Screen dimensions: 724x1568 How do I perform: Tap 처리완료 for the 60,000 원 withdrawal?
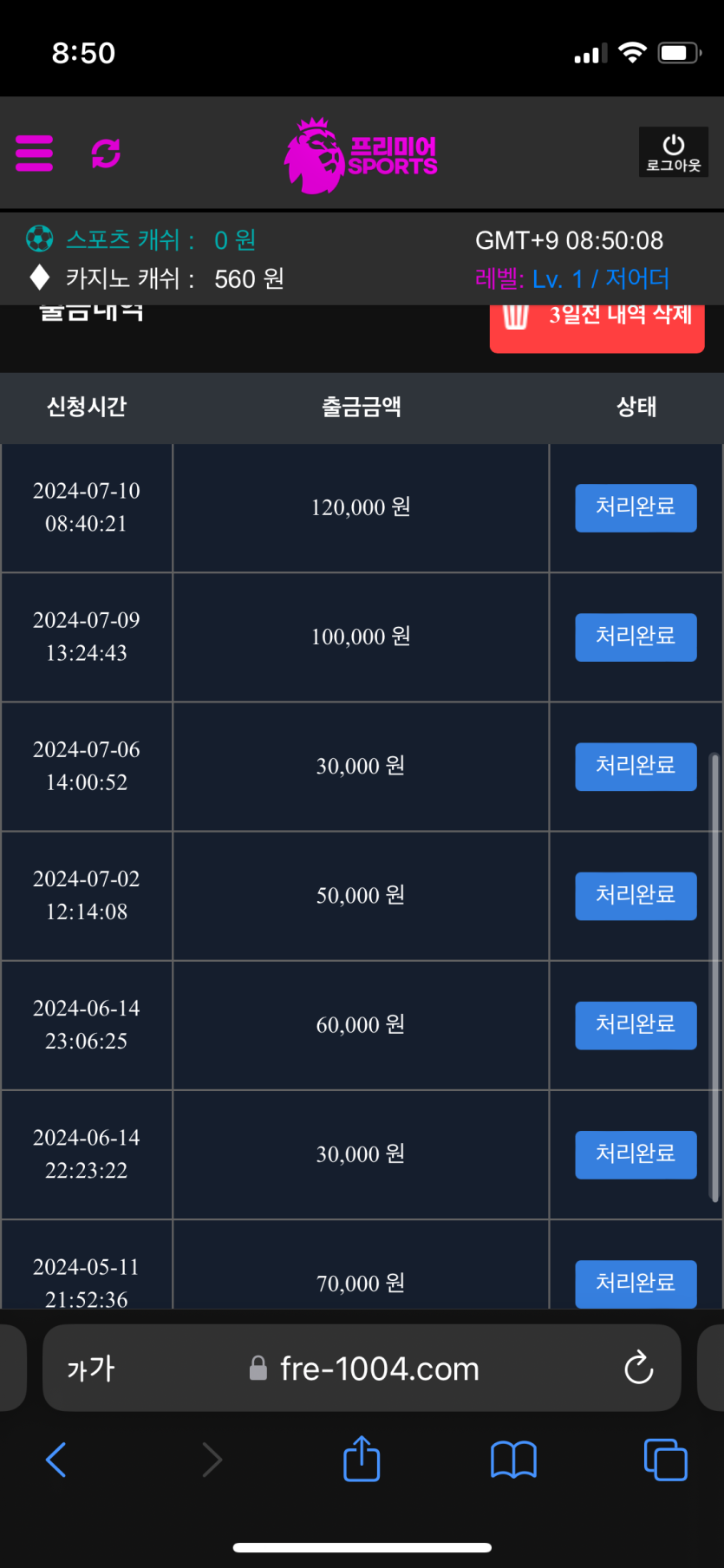tap(636, 1024)
